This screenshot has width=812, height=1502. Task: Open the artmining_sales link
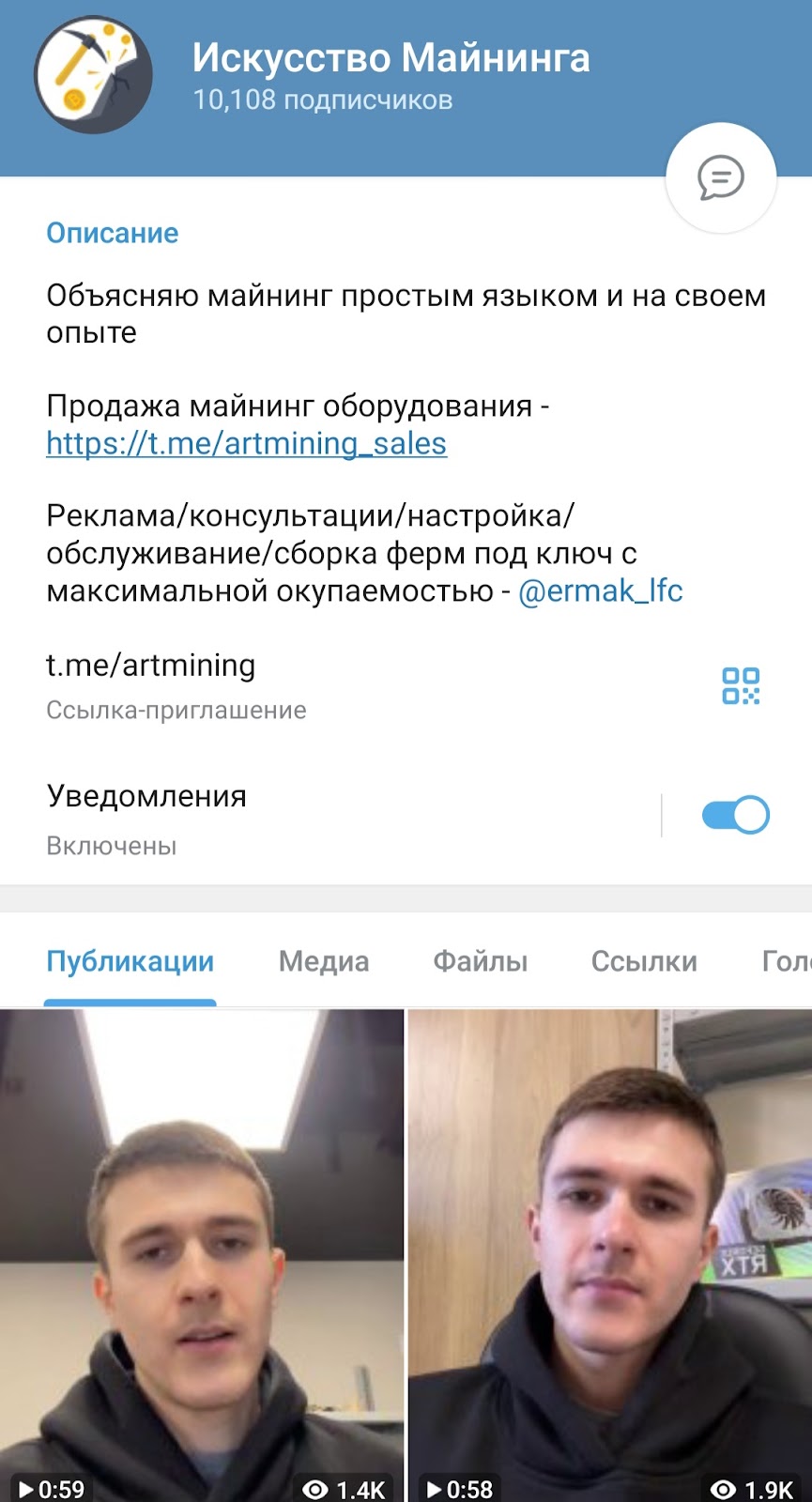click(x=246, y=443)
